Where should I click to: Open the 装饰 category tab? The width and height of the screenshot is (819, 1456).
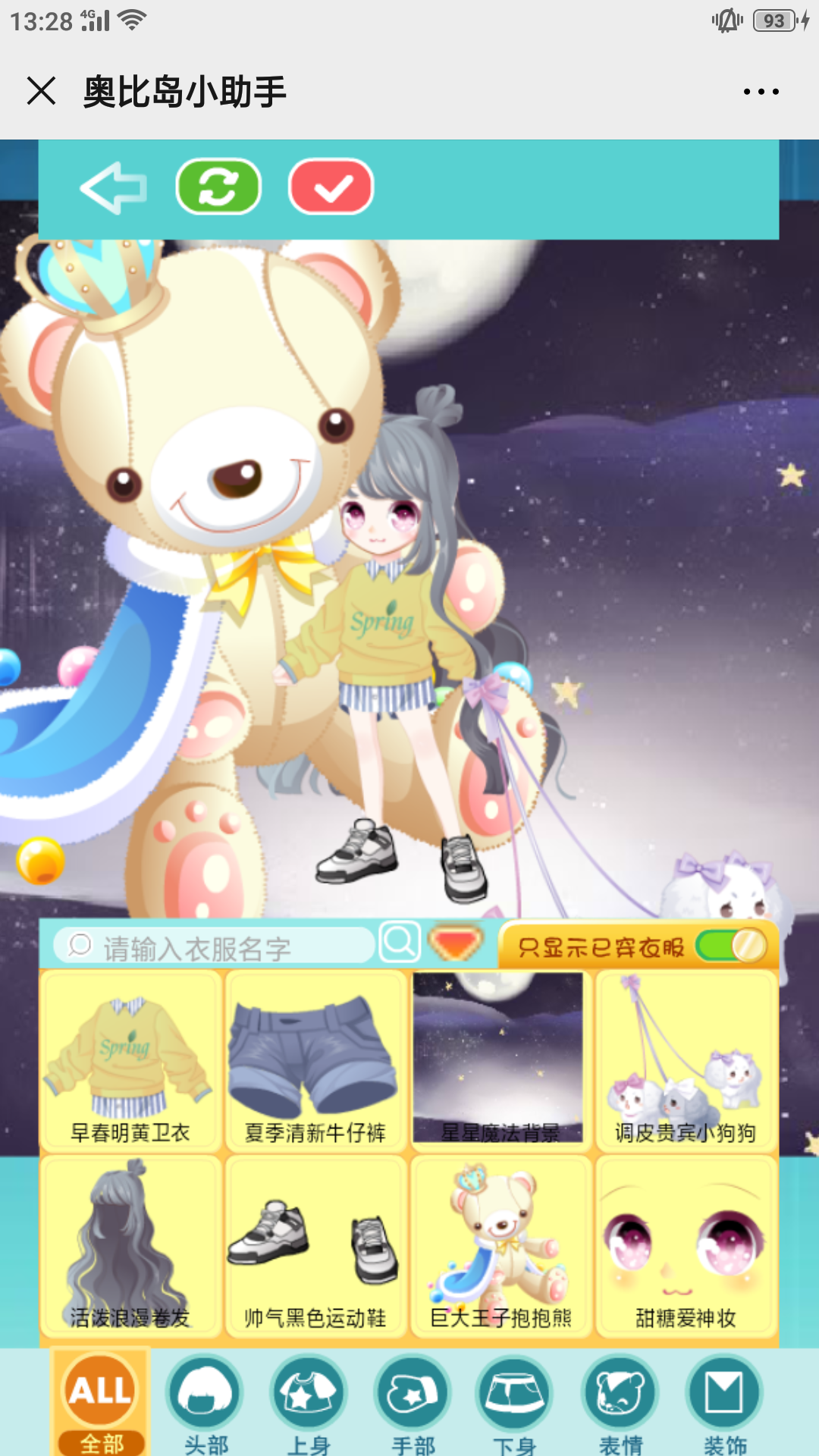724,1404
